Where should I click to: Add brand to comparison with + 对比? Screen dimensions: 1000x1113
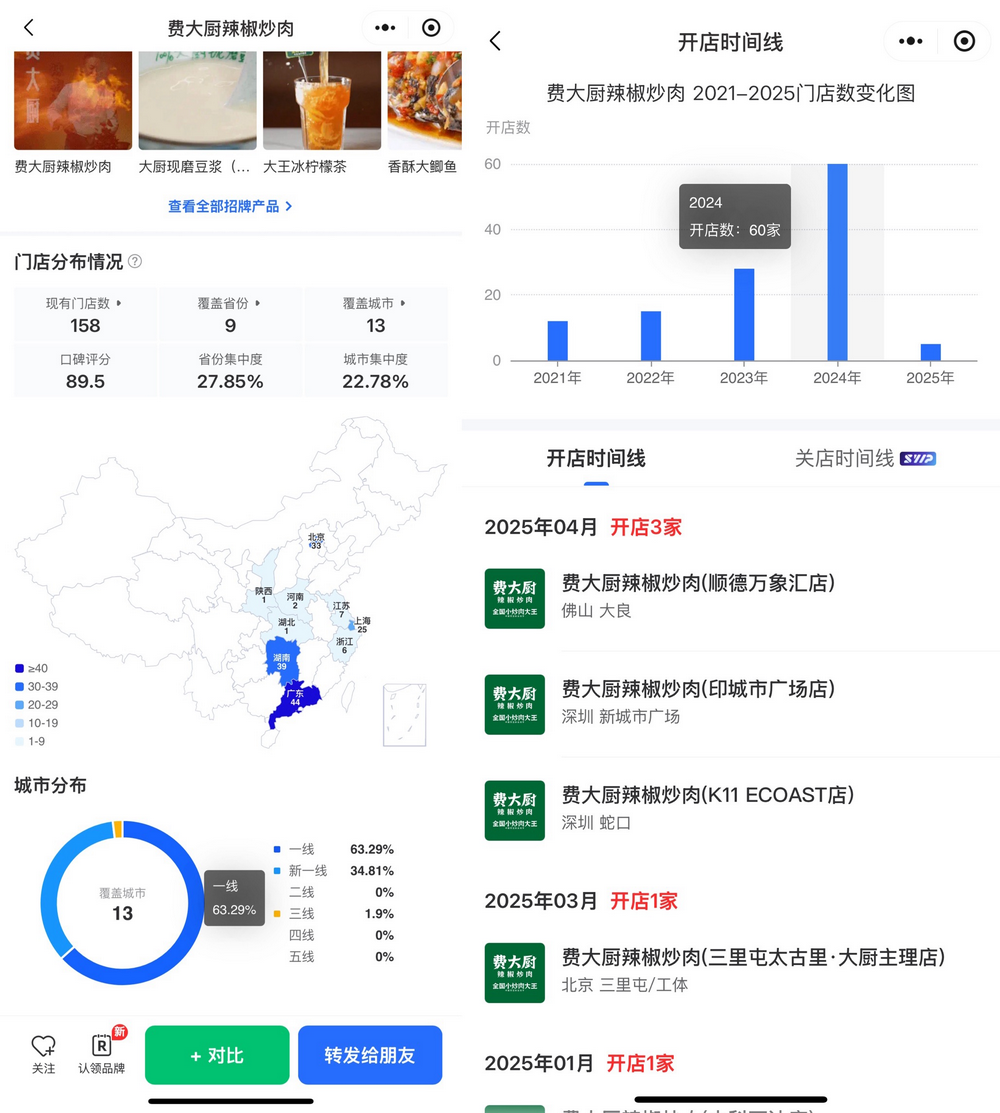click(217, 1055)
